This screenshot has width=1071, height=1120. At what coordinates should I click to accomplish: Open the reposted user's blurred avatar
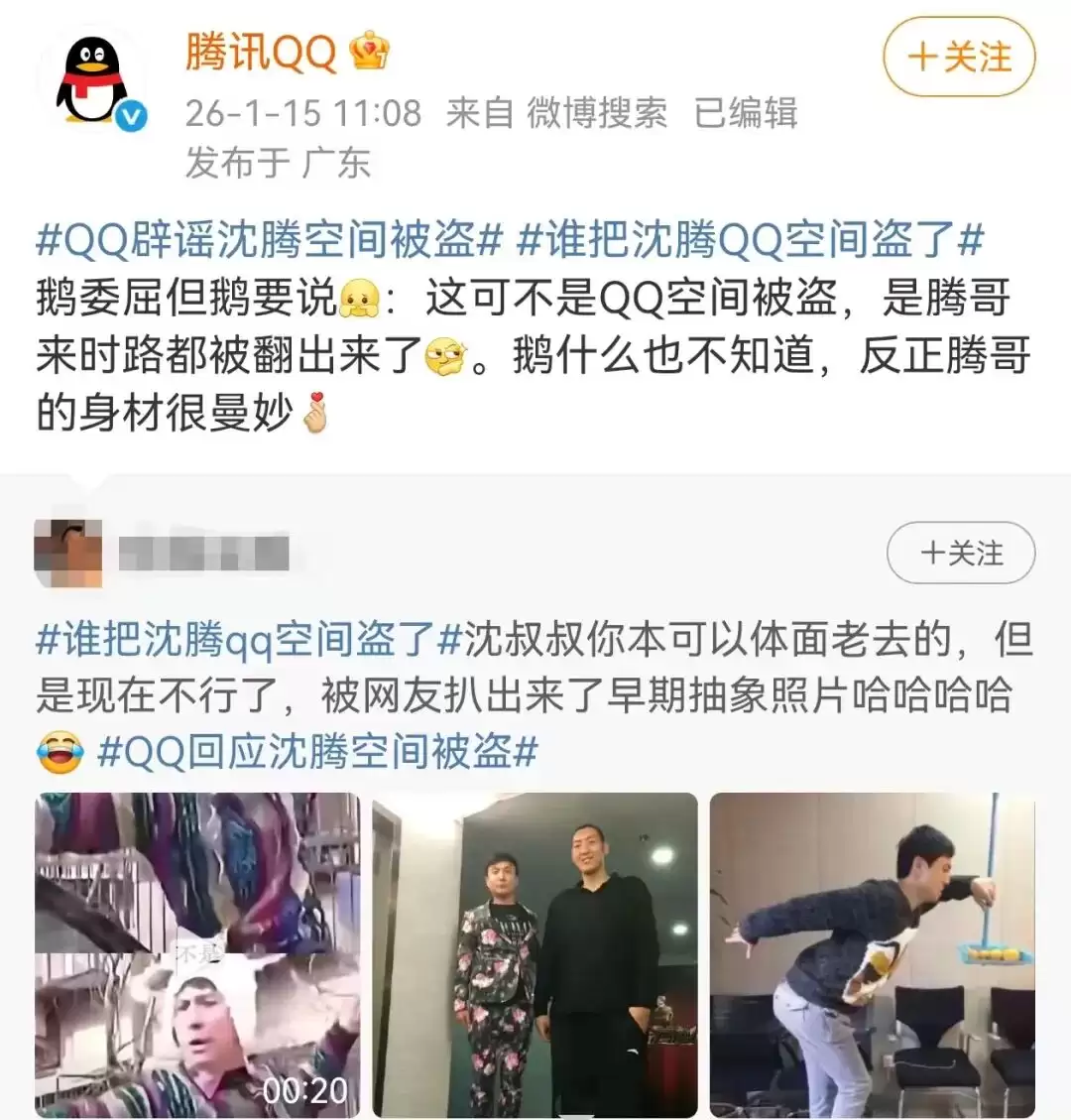pyautogui.click(x=67, y=552)
